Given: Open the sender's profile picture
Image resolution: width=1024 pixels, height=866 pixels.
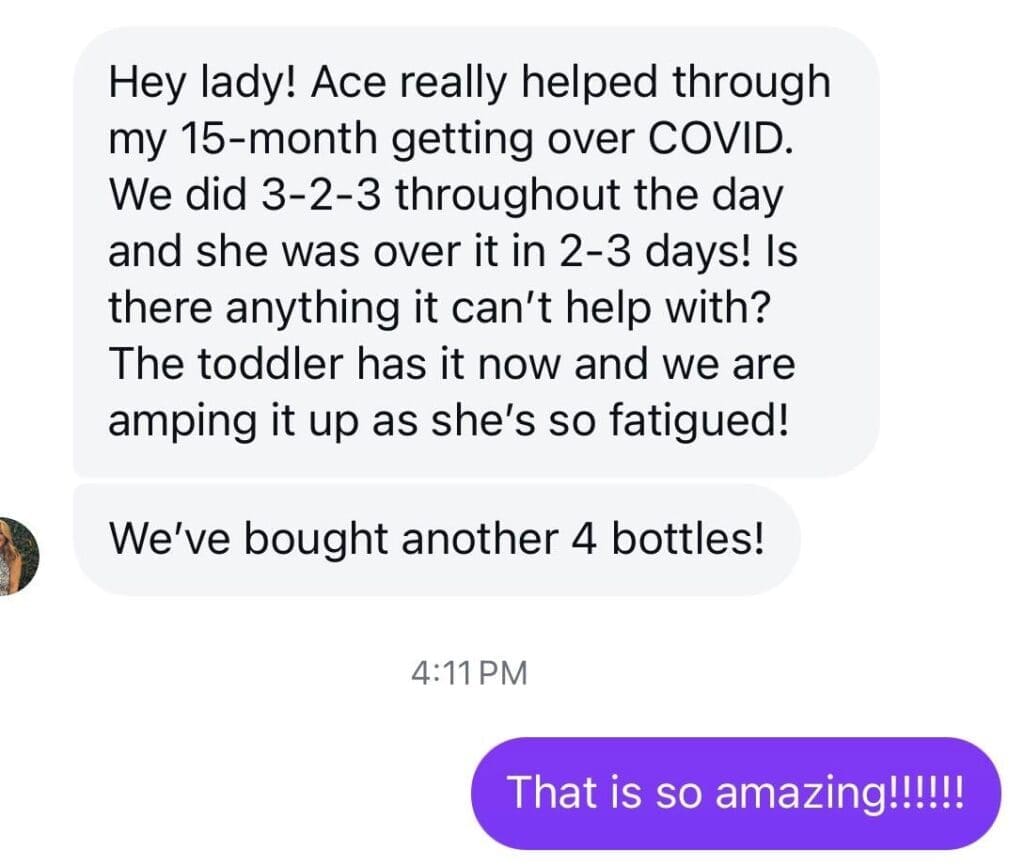Looking at the screenshot, I should (x=17, y=555).
